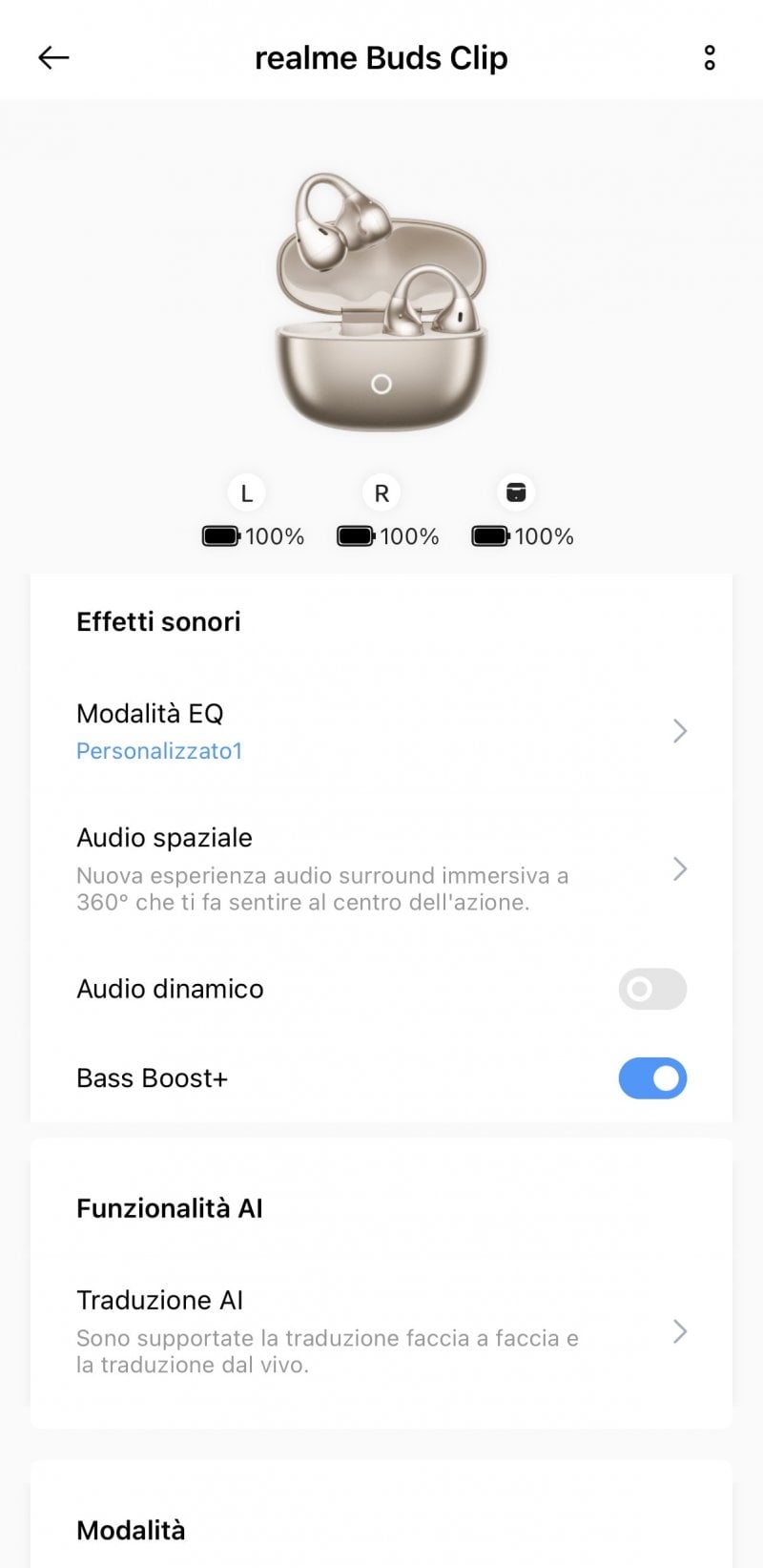Open Audio spaziale details with the chevron

tap(679, 868)
